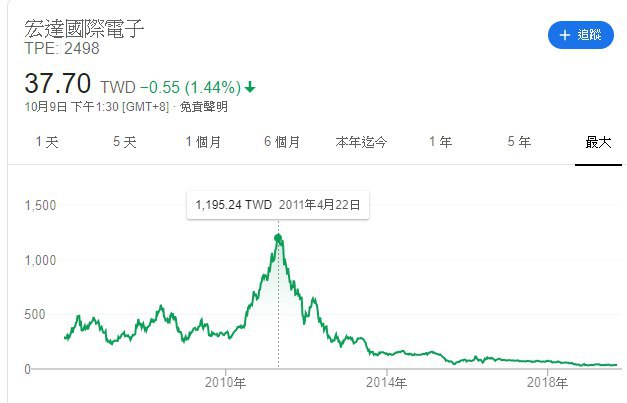
Task: Select the 5 天 time range
Action: [125, 142]
